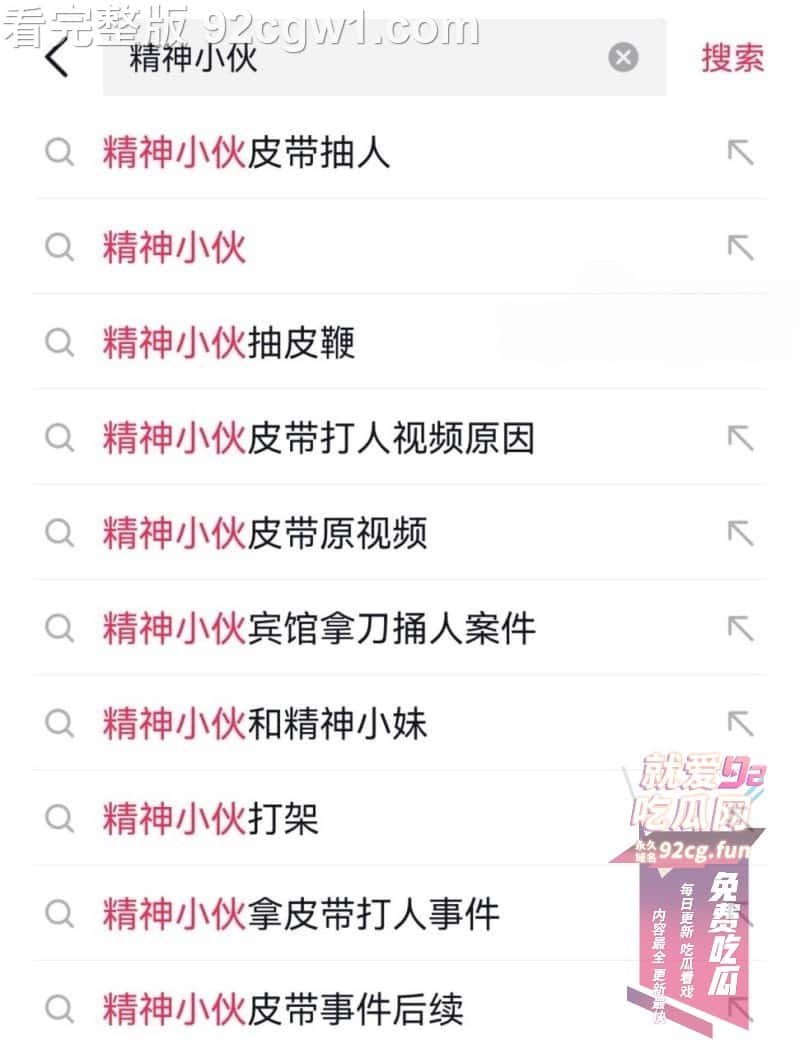
Task: Tap the fill arrow beside 精神小伙皮带原视频
Action: 740,533
